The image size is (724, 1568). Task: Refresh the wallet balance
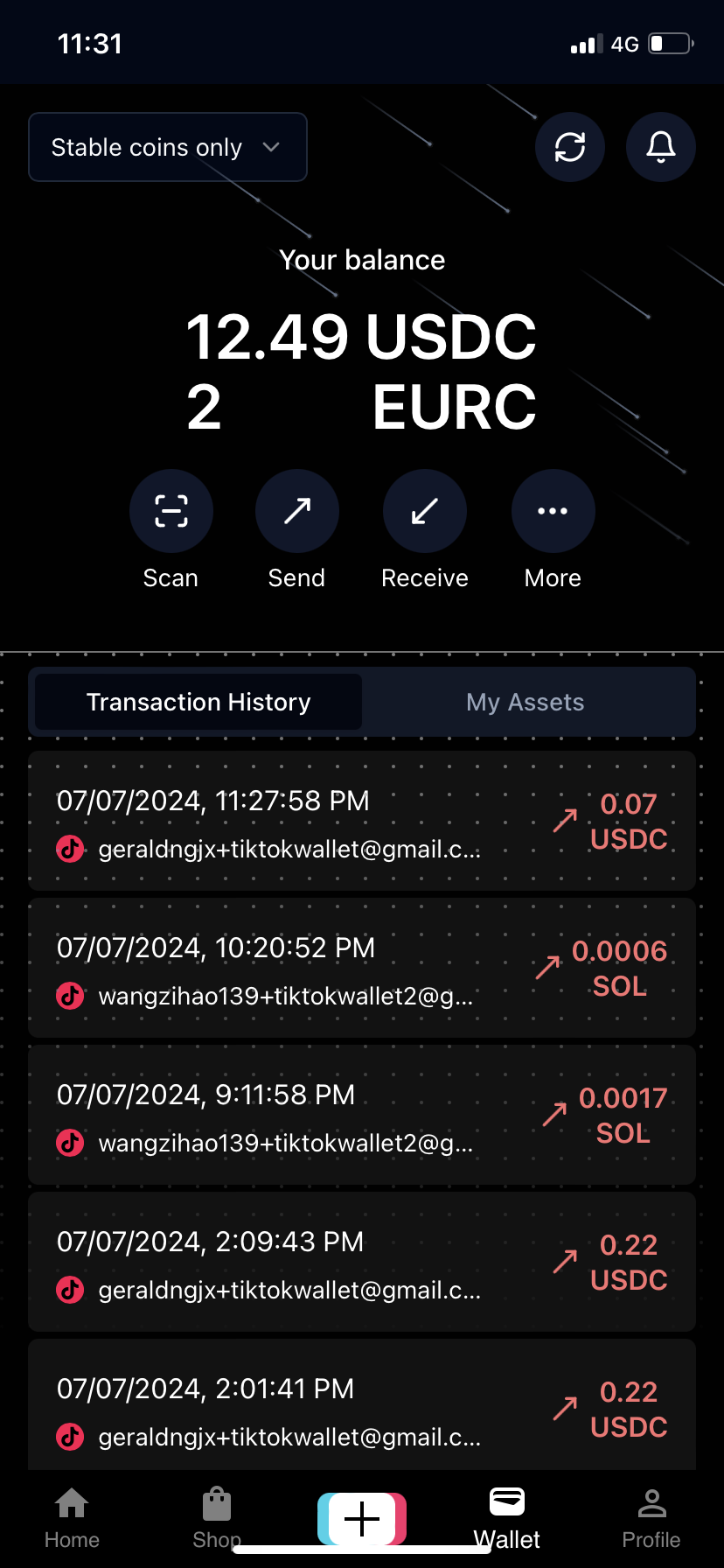pyautogui.click(x=570, y=147)
